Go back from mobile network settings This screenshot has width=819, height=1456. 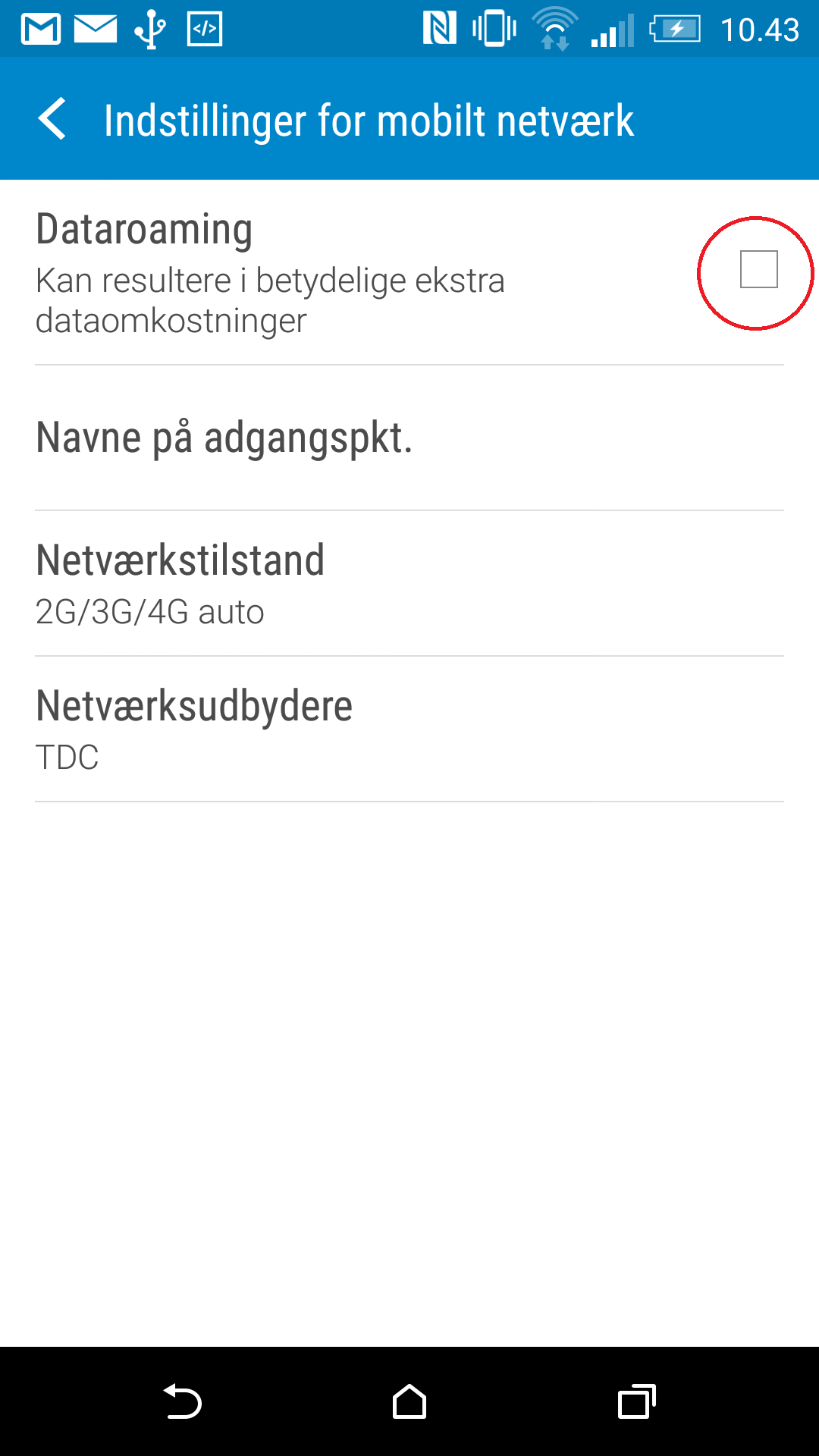click(x=53, y=119)
